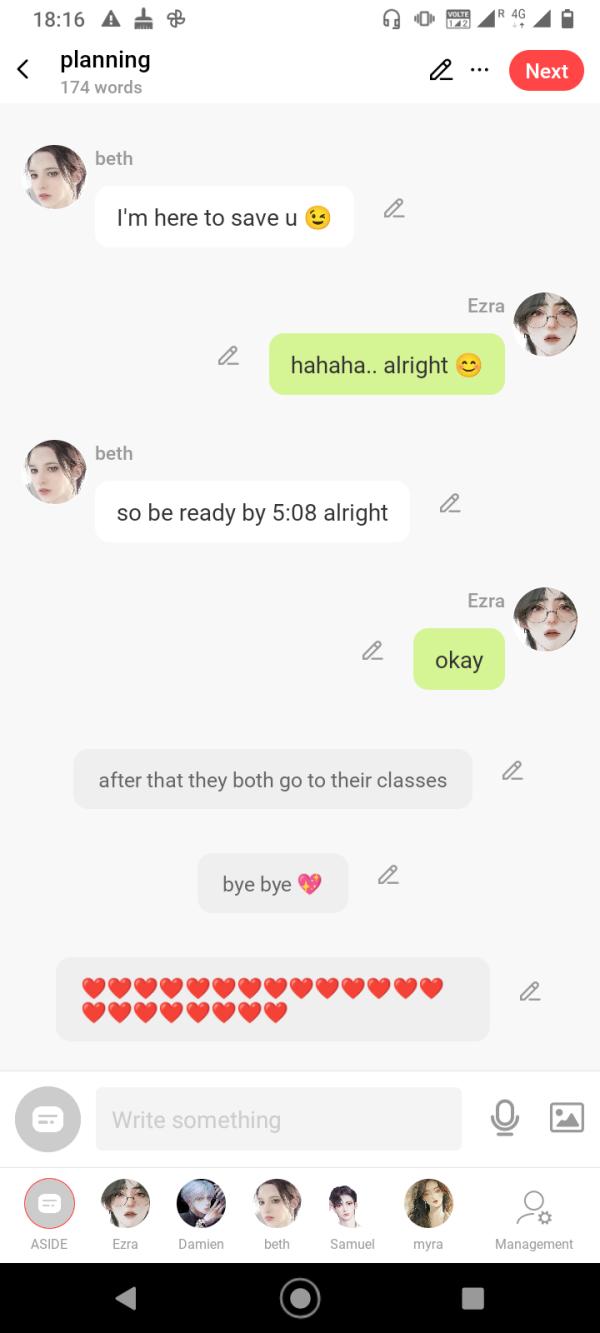This screenshot has width=600, height=1333.
Task: Focus the "Write something" text field
Action: (x=278, y=1119)
